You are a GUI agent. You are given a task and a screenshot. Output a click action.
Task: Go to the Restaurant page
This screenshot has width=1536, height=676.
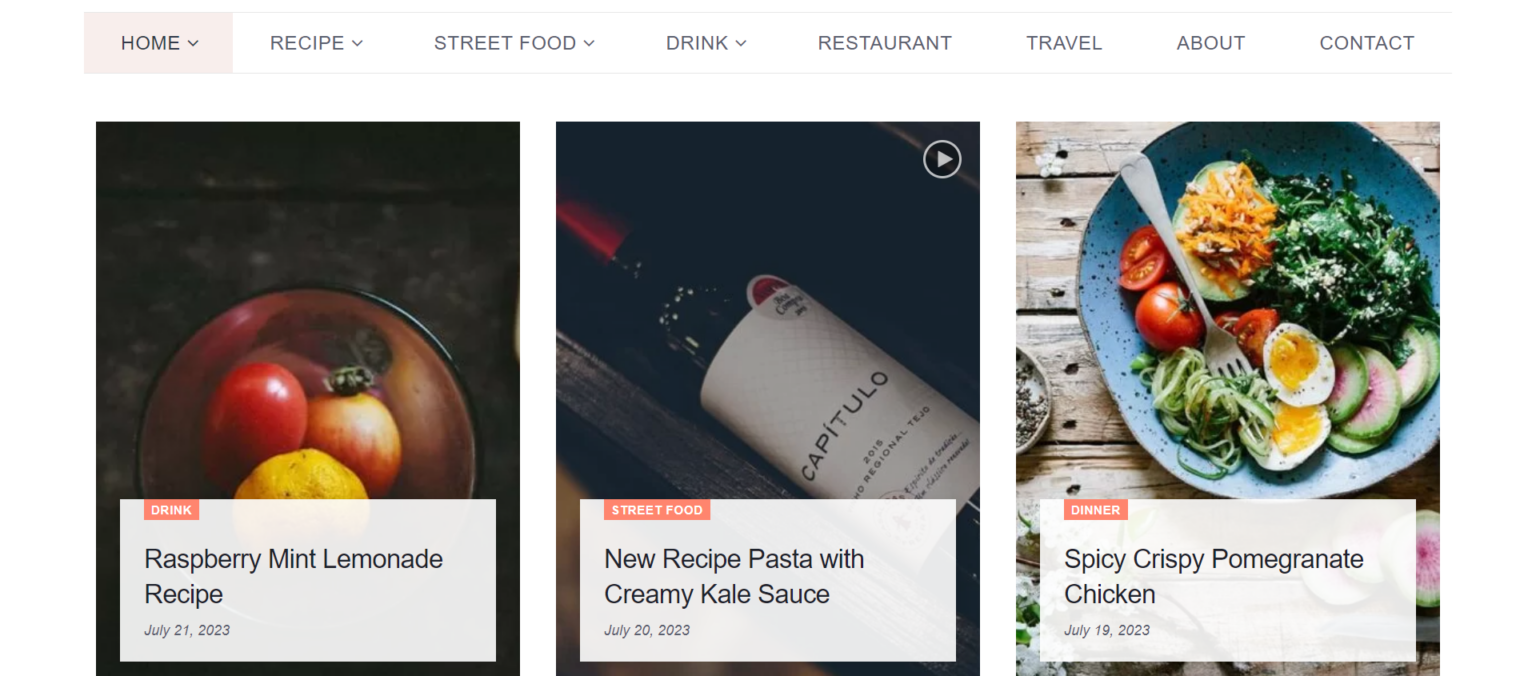884,43
